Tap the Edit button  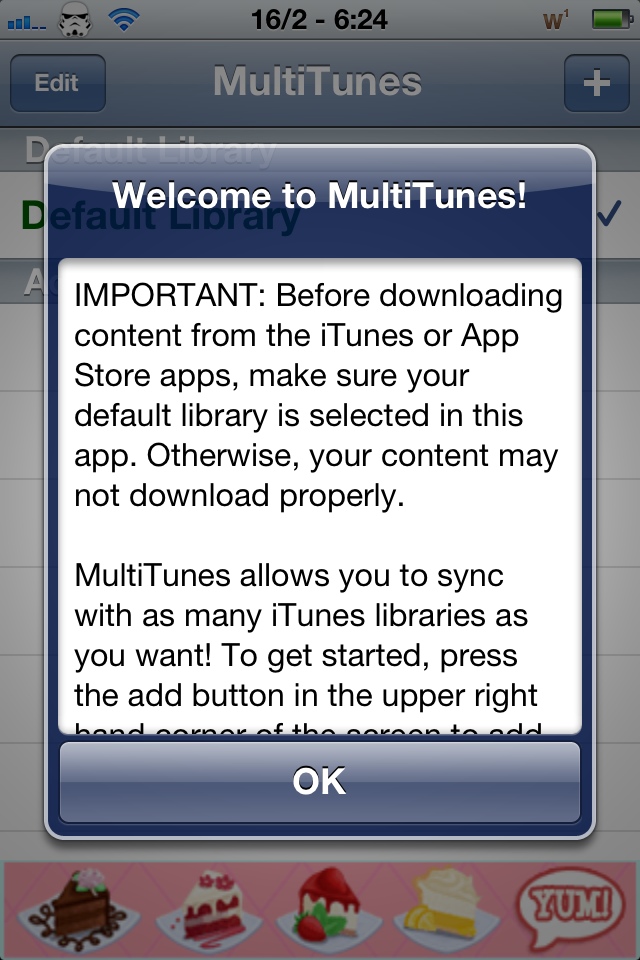click(58, 83)
